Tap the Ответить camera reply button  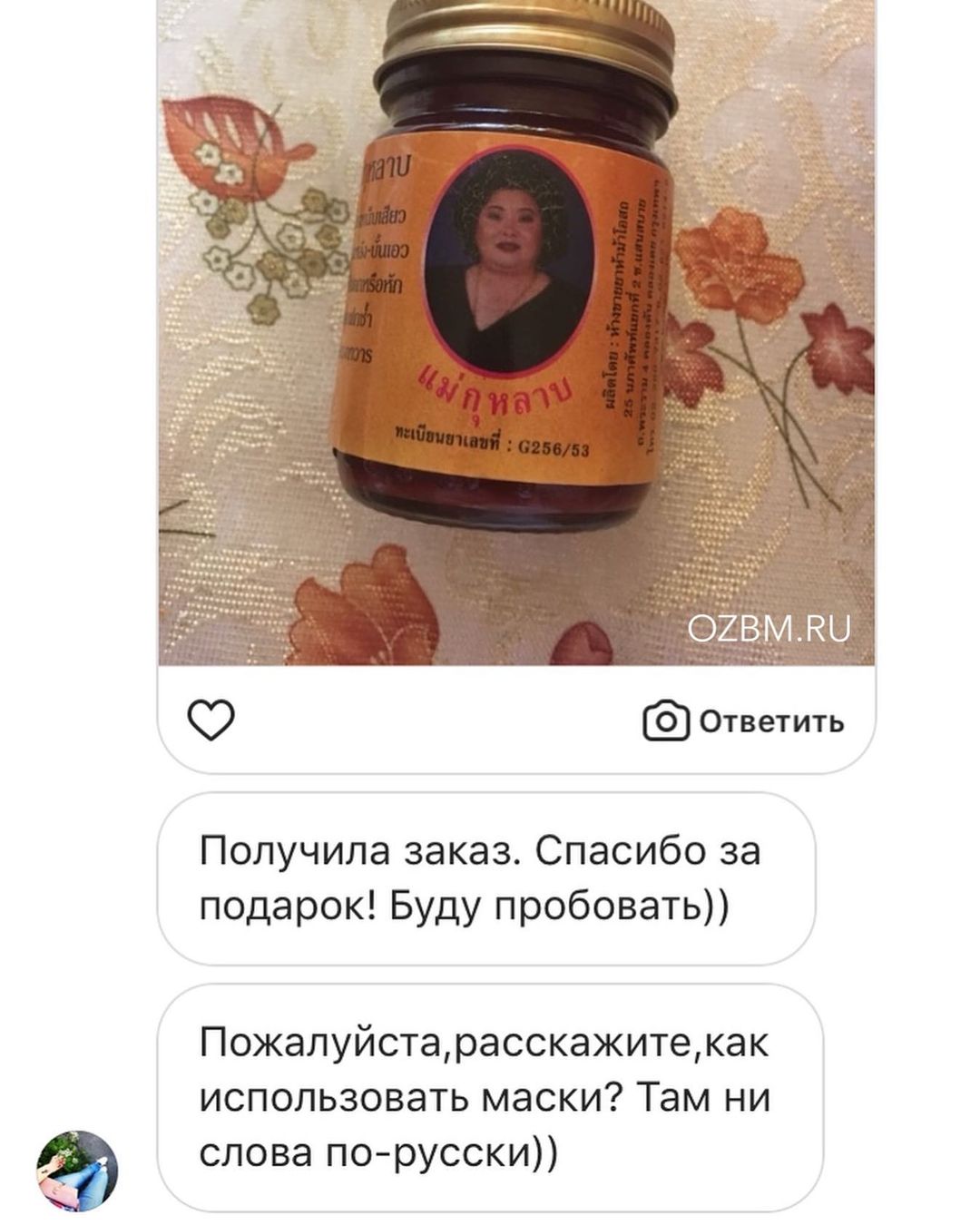[744, 721]
